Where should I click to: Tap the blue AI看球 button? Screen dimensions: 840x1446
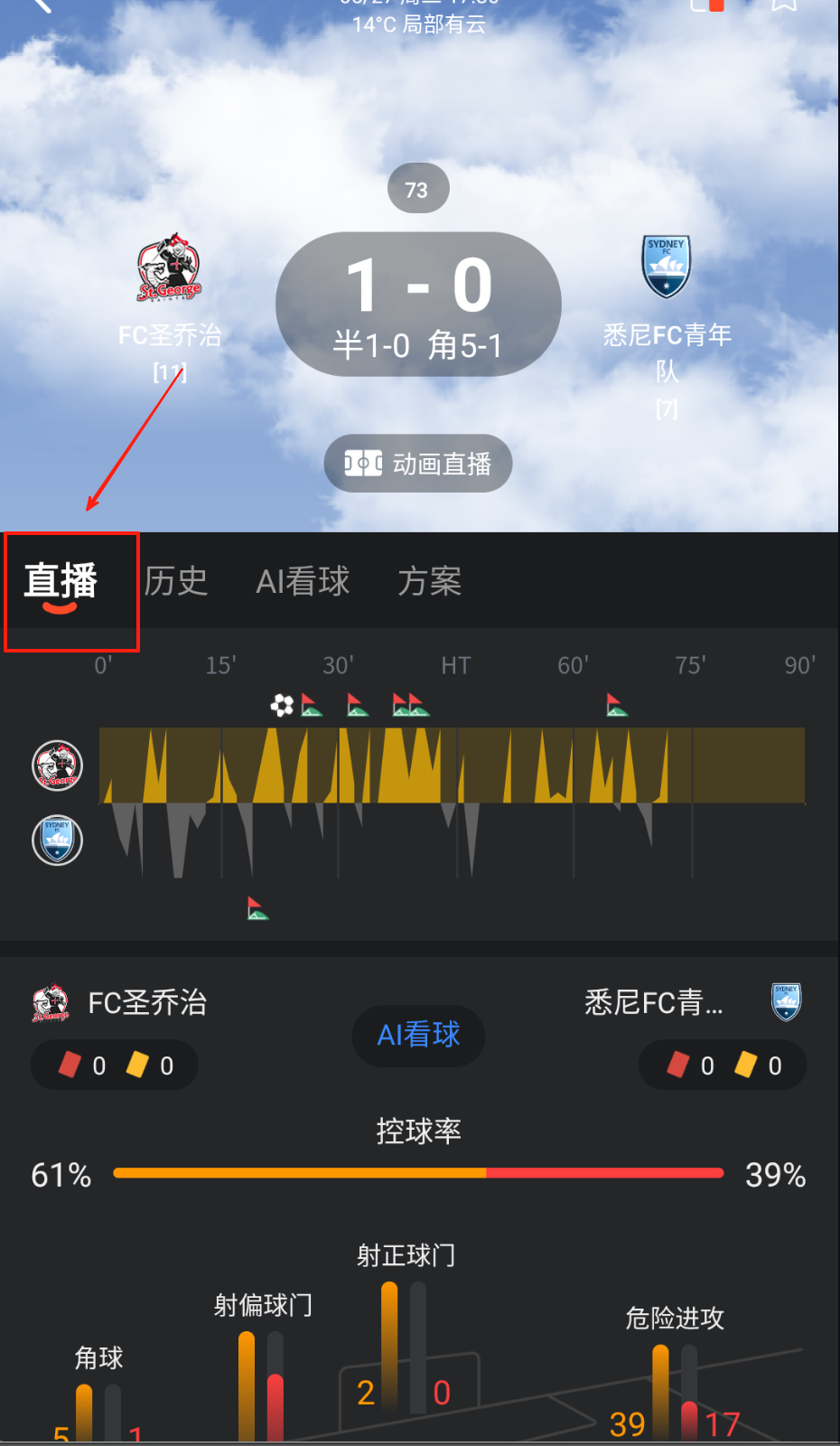pyautogui.click(x=418, y=1035)
